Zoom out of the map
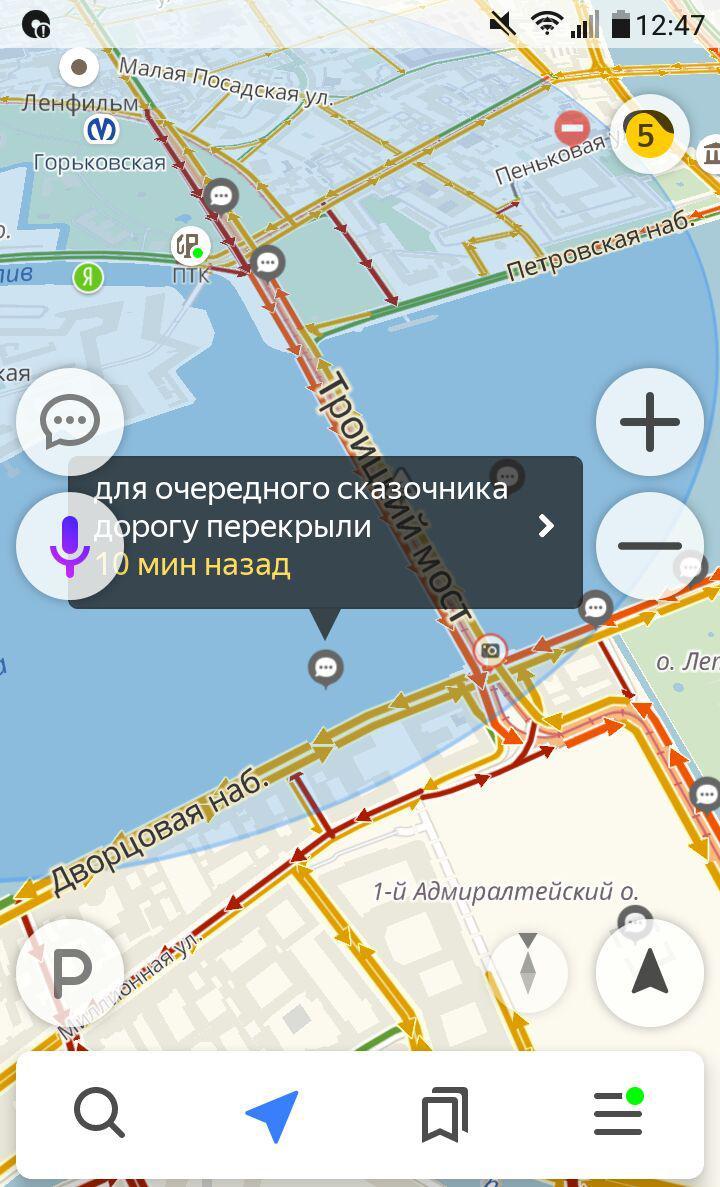This screenshot has height=1187, width=720. point(650,545)
